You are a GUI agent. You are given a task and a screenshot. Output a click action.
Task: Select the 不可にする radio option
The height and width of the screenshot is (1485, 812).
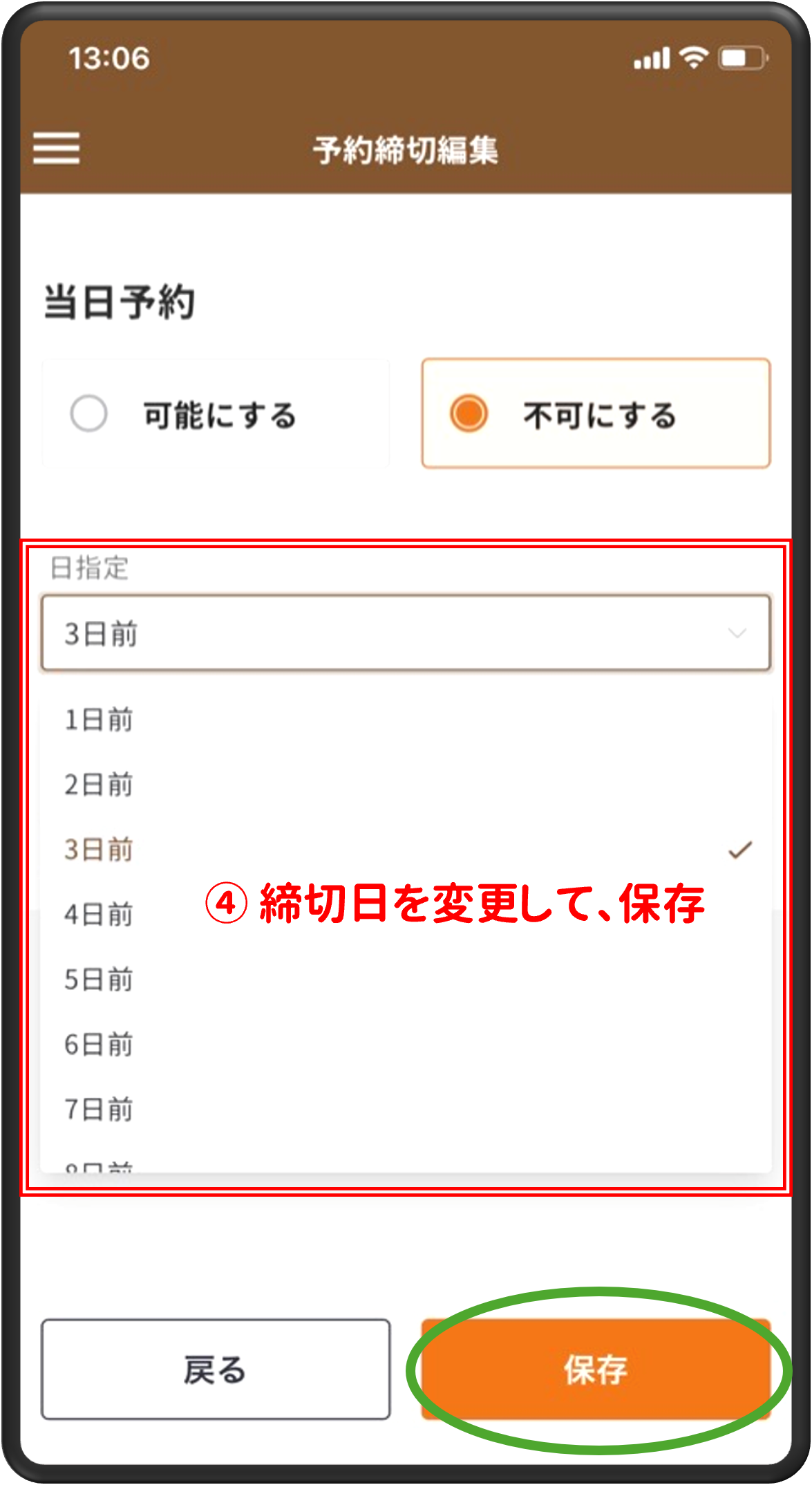[x=596, y=414]
